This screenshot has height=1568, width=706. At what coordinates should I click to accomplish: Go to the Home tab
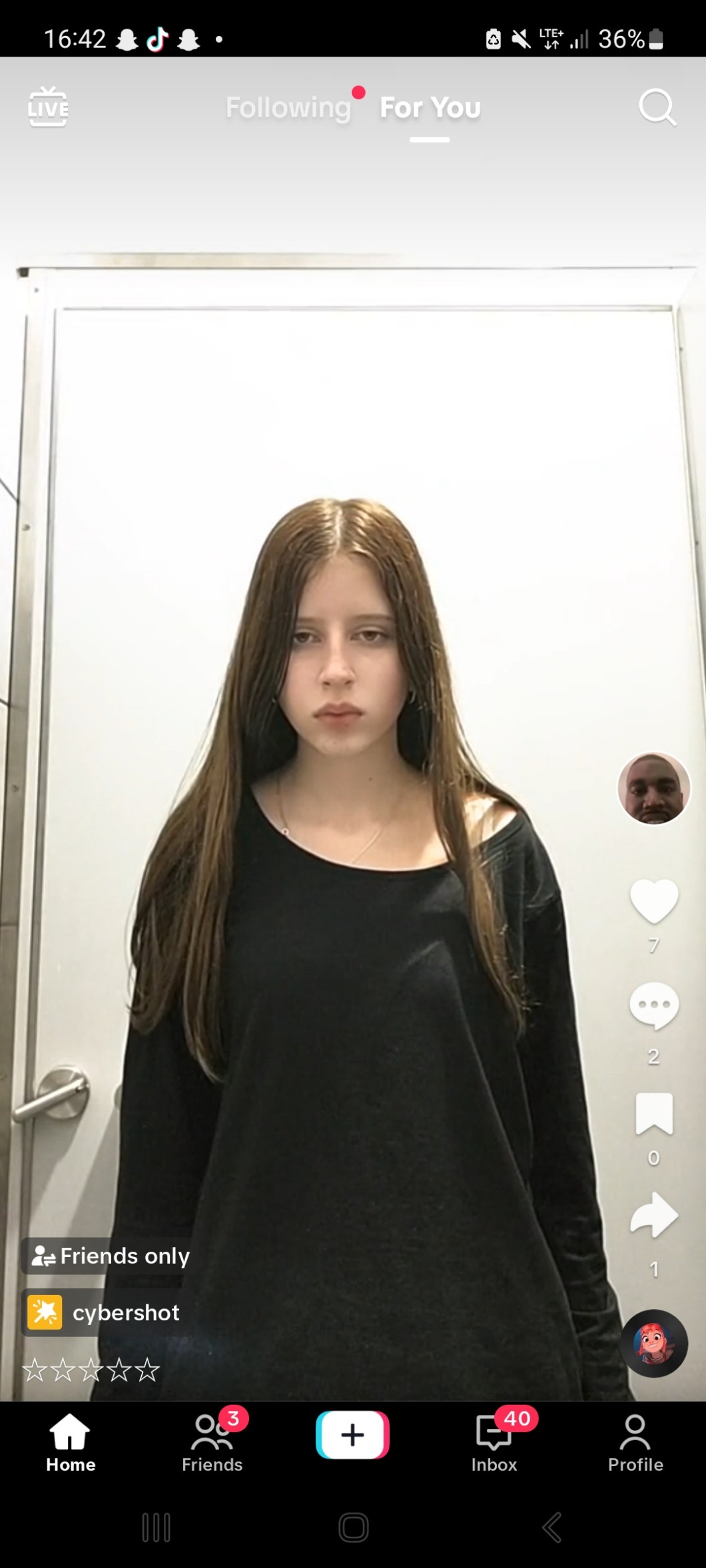71,1443
